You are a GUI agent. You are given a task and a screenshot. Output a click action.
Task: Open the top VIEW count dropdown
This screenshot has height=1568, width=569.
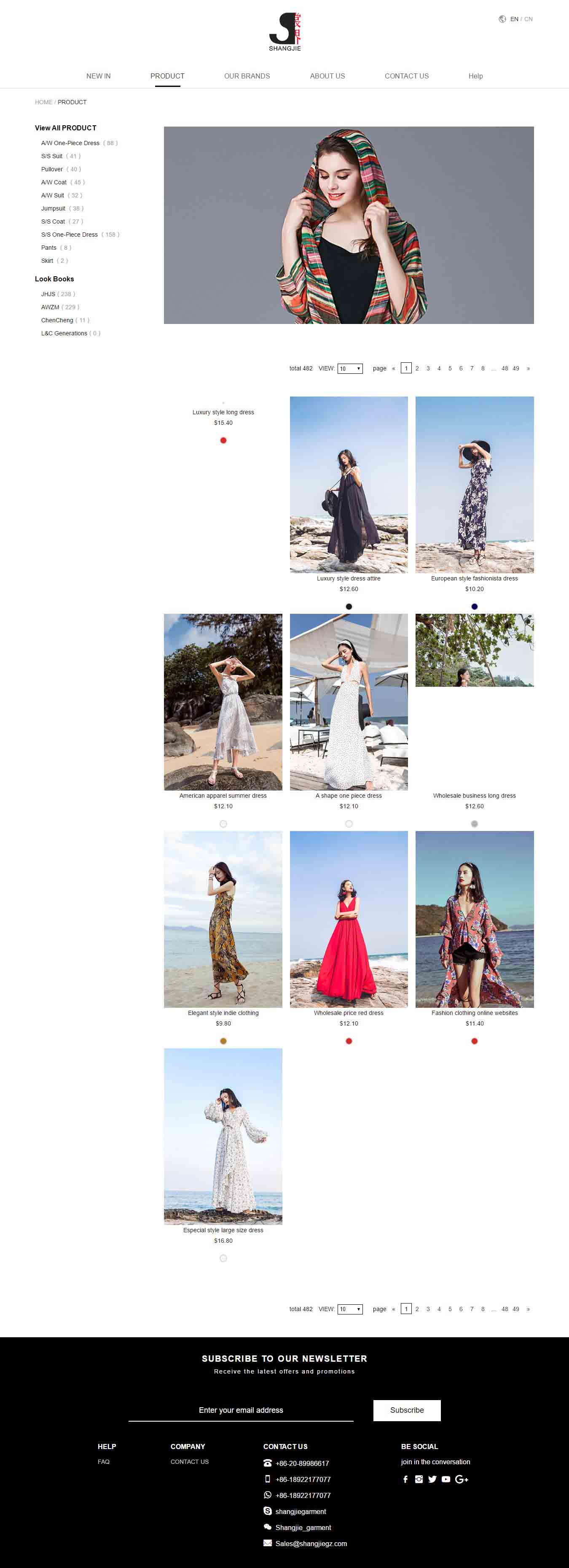[x=349, y=368]
